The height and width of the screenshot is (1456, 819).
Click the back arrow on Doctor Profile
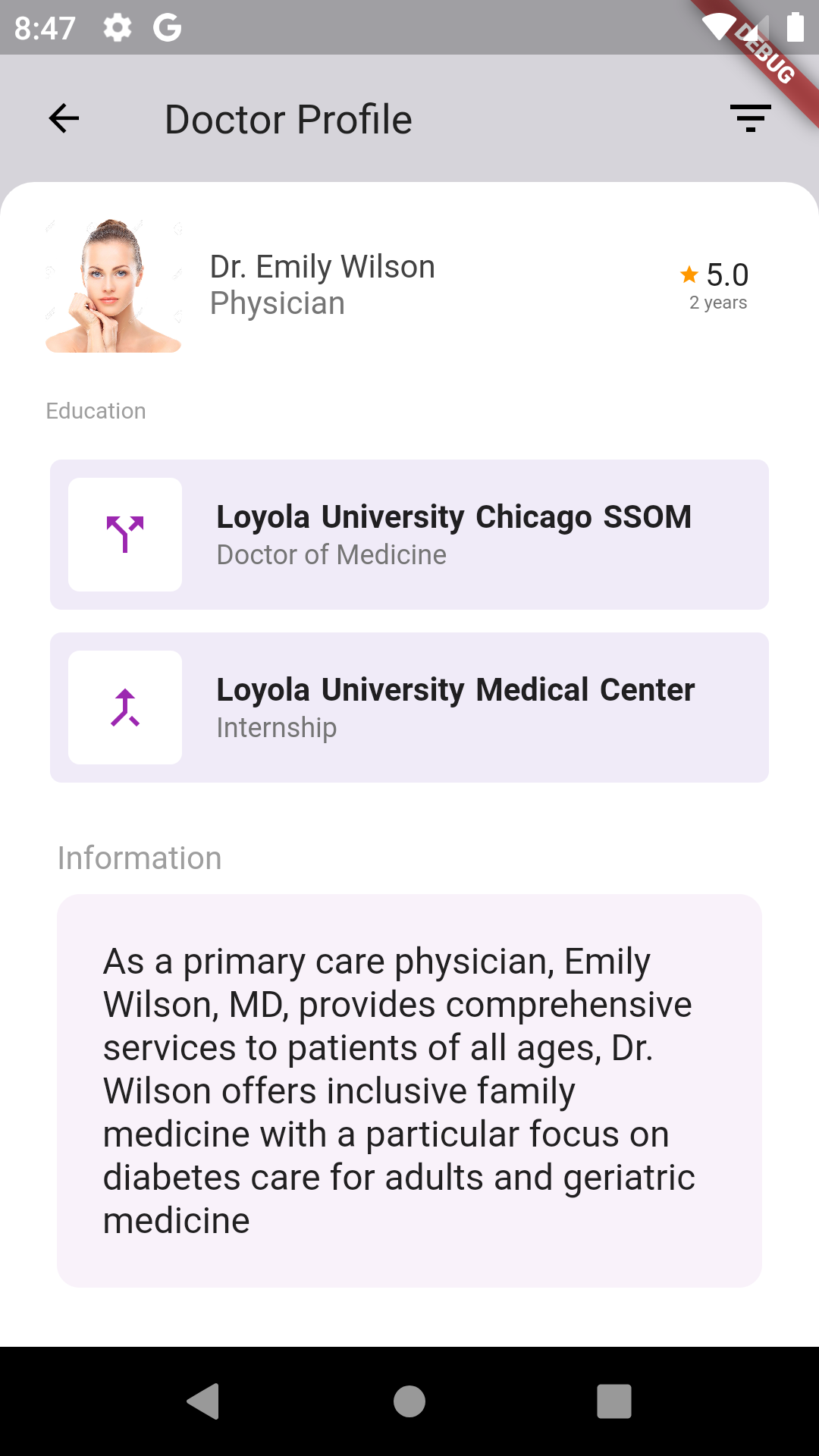click(64, 118)
